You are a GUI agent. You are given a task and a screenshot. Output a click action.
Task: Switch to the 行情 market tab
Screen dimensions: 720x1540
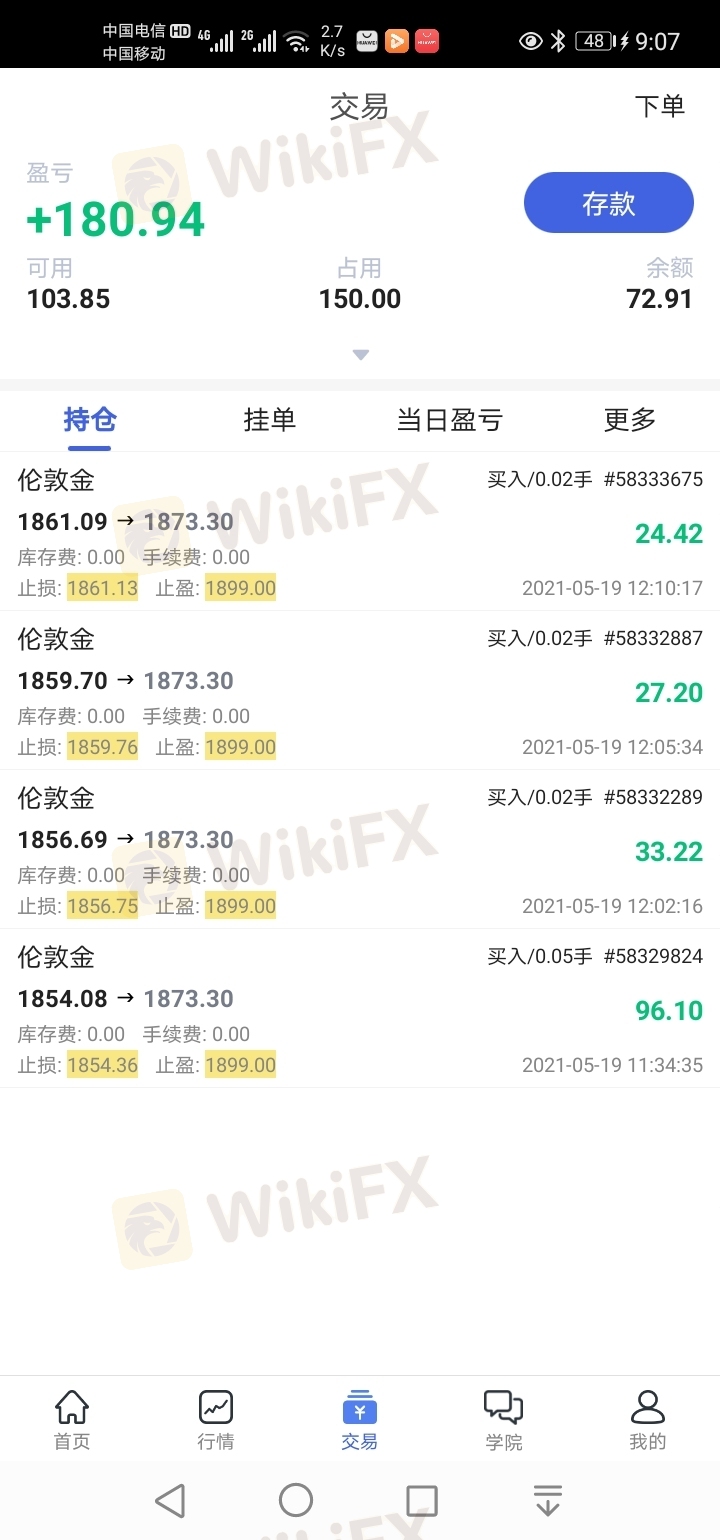click(216, 1420)
